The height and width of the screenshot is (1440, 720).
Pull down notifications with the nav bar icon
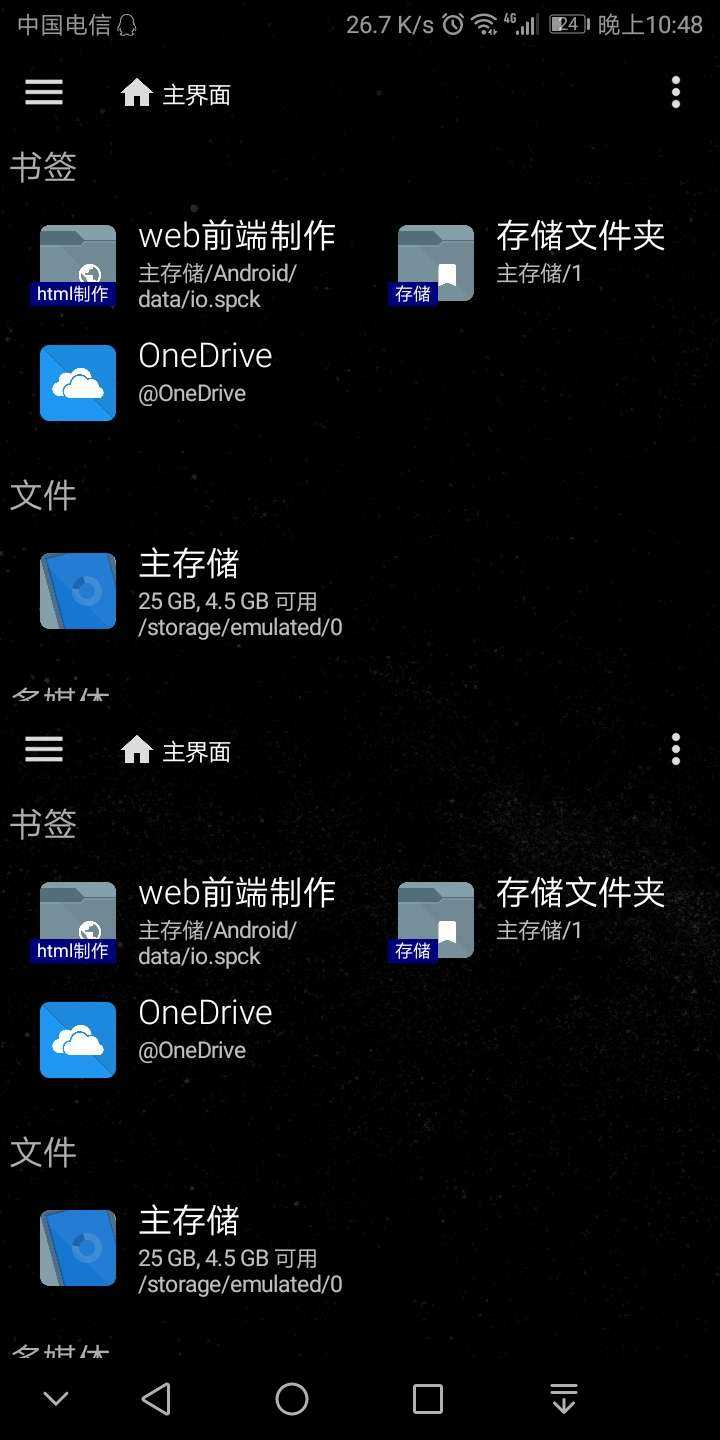[564, 1399]
